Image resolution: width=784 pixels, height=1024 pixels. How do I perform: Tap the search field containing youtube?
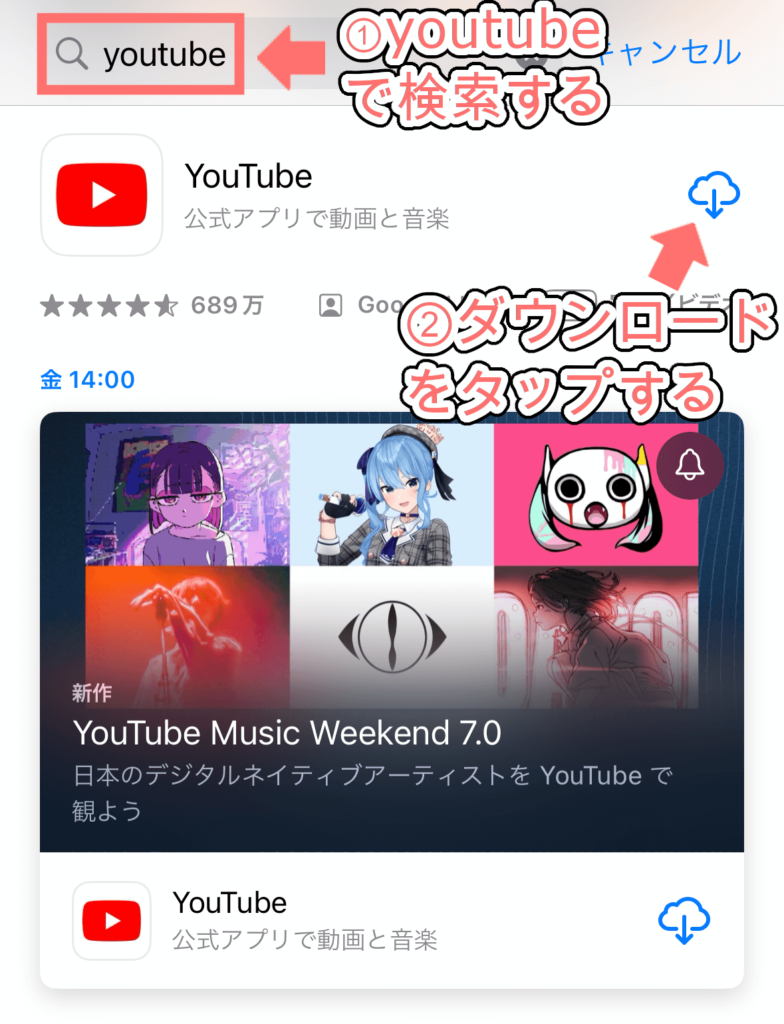(165, 55)
